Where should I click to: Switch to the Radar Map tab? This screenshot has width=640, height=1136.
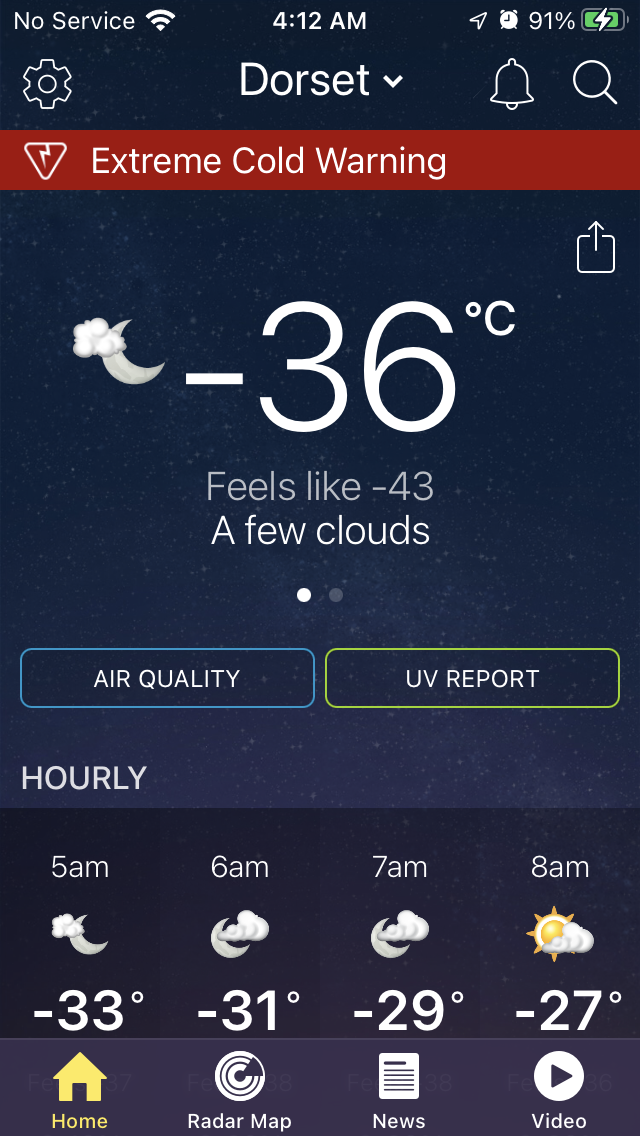(x=240, y=1090)
